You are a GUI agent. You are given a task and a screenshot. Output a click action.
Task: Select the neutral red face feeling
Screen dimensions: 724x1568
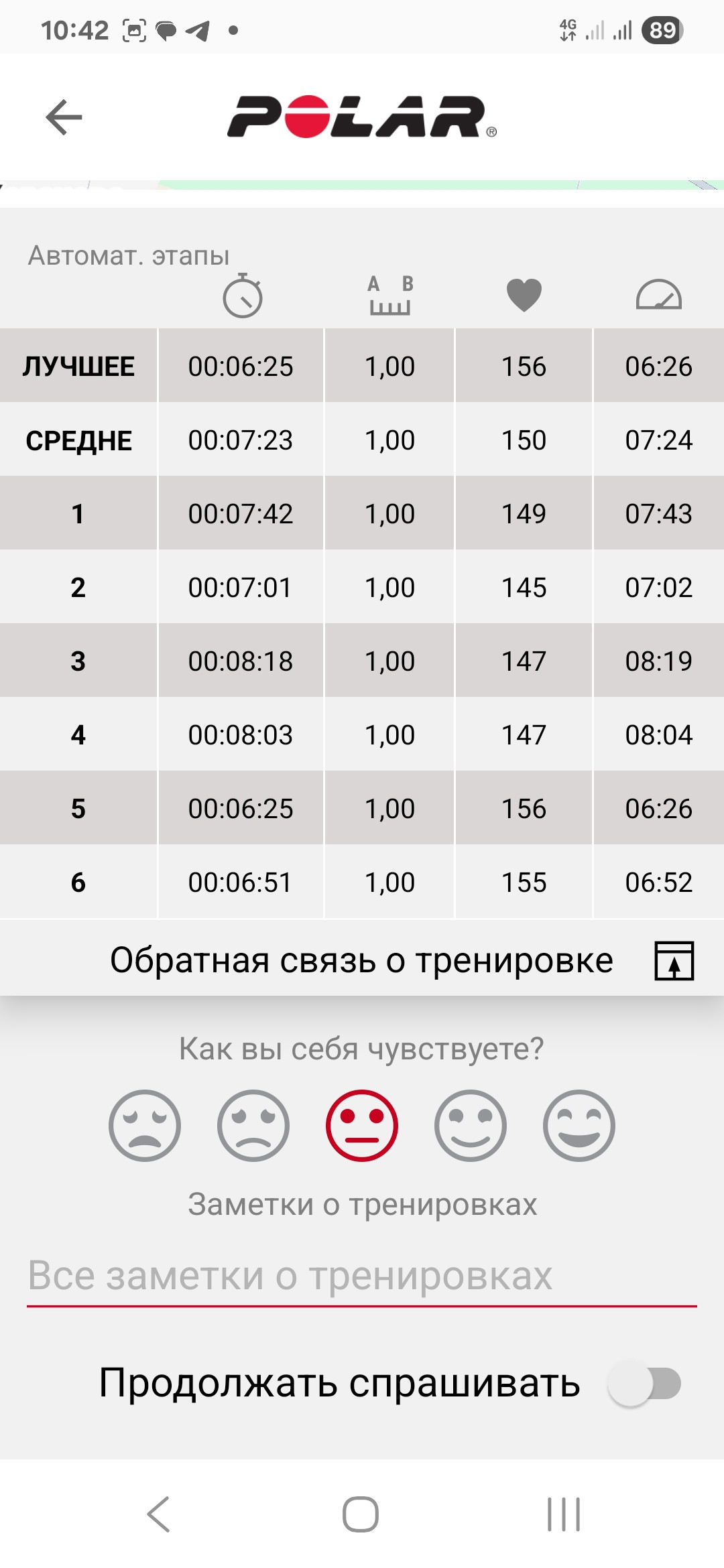coord(362,1126)
